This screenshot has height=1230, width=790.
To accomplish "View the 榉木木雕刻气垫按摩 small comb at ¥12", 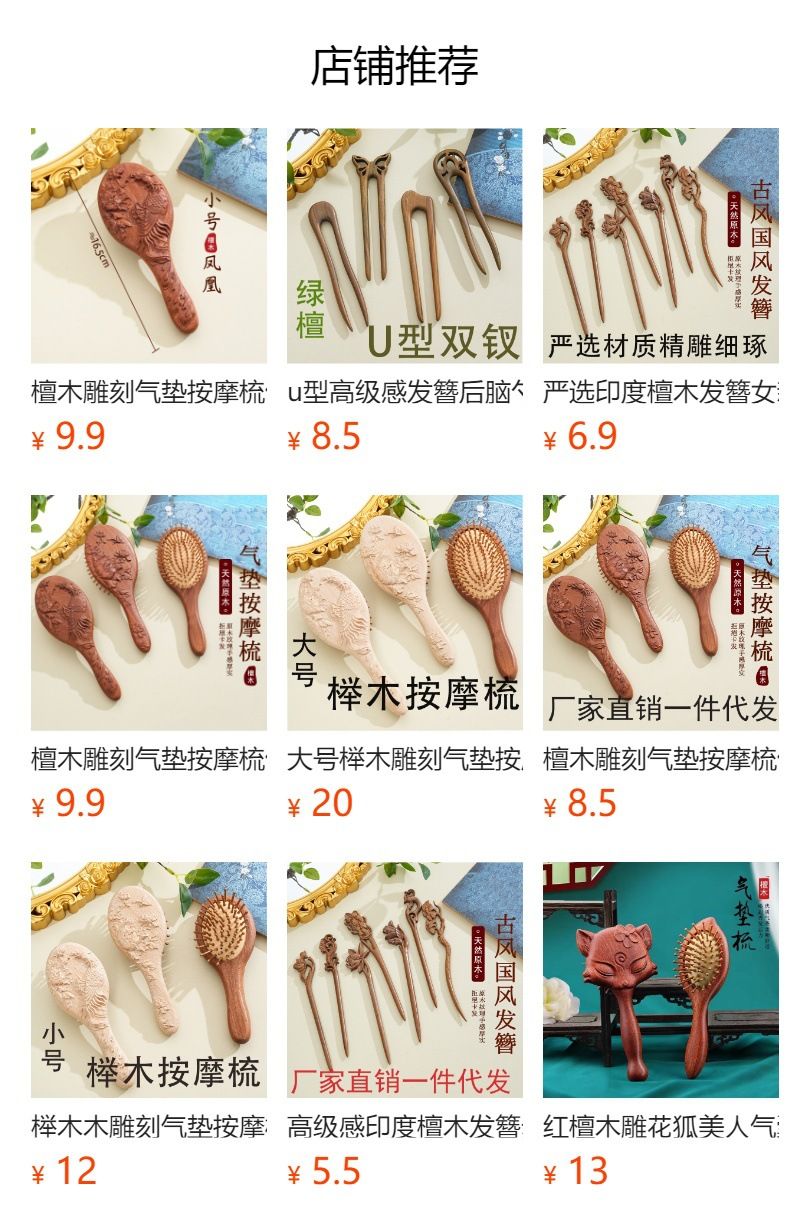I will [149, 1026].
